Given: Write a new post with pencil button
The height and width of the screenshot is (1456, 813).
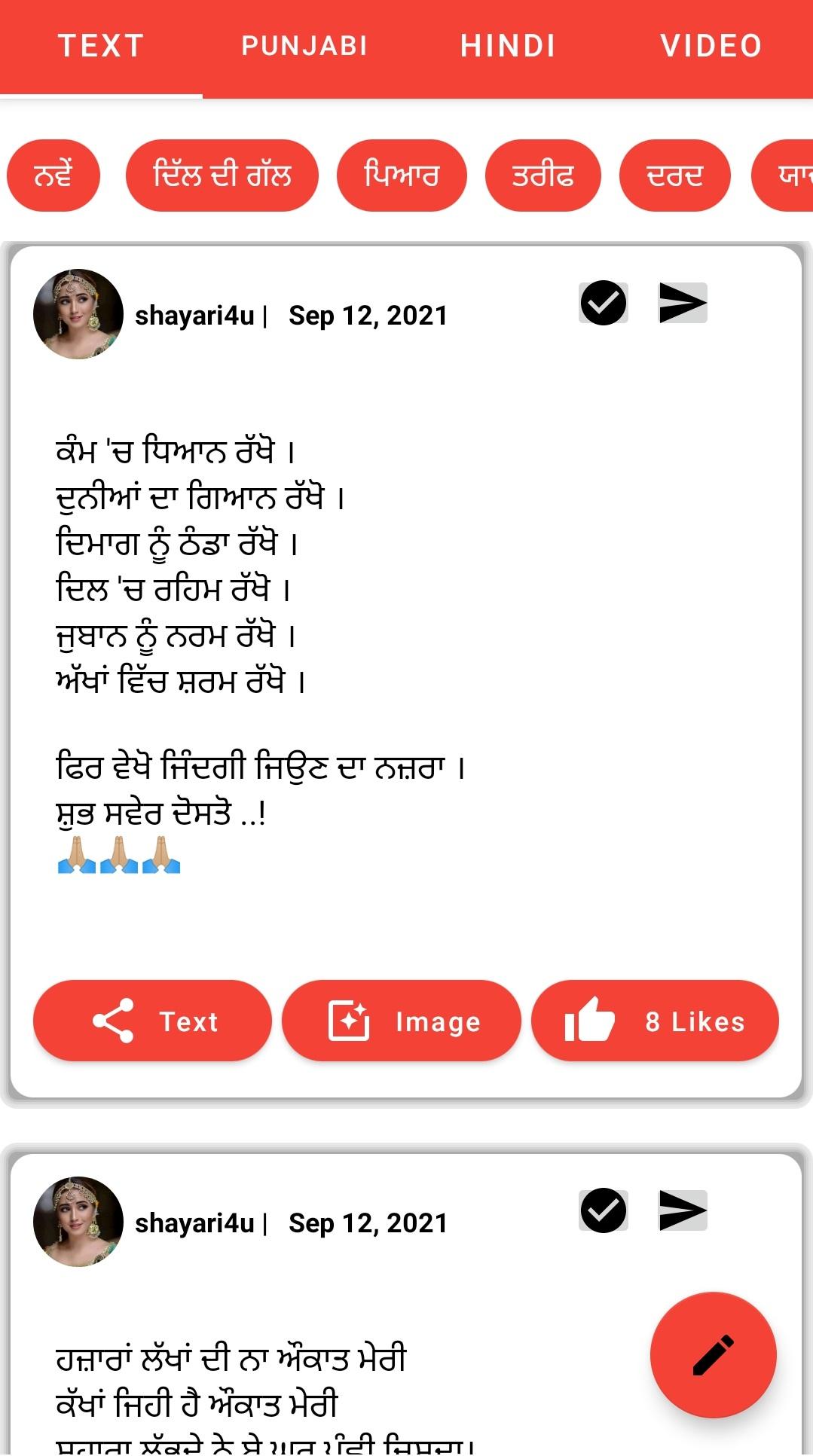Looking at the screenshot, I should [x=714, y=1355].
